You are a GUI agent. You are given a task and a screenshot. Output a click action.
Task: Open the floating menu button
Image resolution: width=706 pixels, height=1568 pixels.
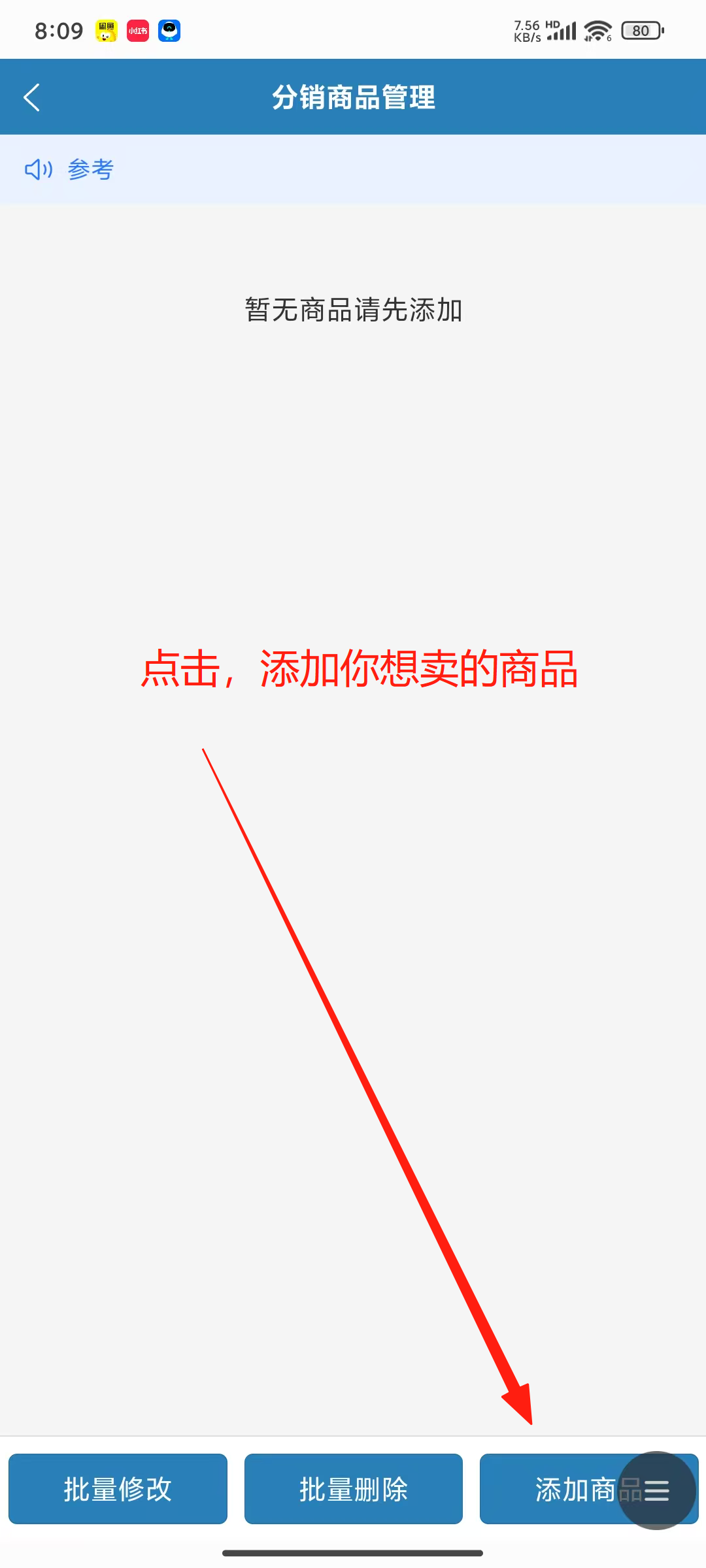pyautogui.click(x=656, y=1490)
